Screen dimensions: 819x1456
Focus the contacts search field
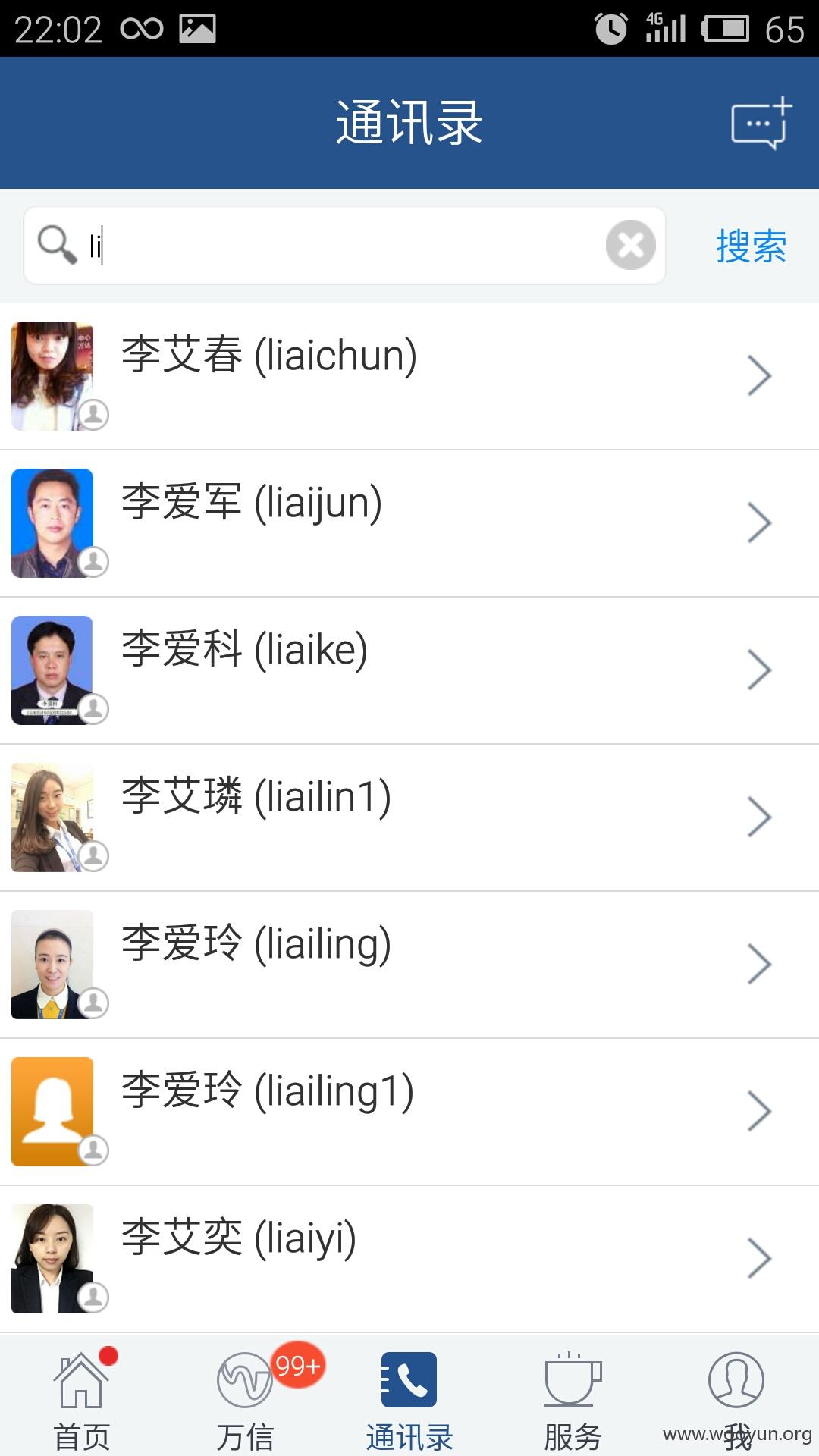344,246
